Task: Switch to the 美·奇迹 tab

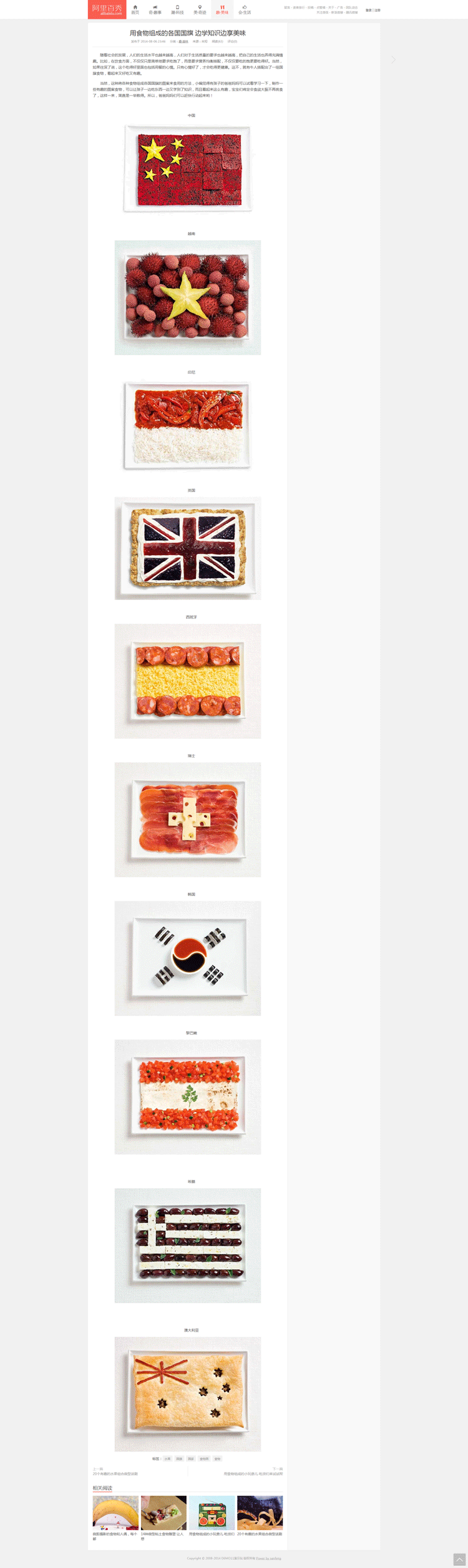Action: 200,10
